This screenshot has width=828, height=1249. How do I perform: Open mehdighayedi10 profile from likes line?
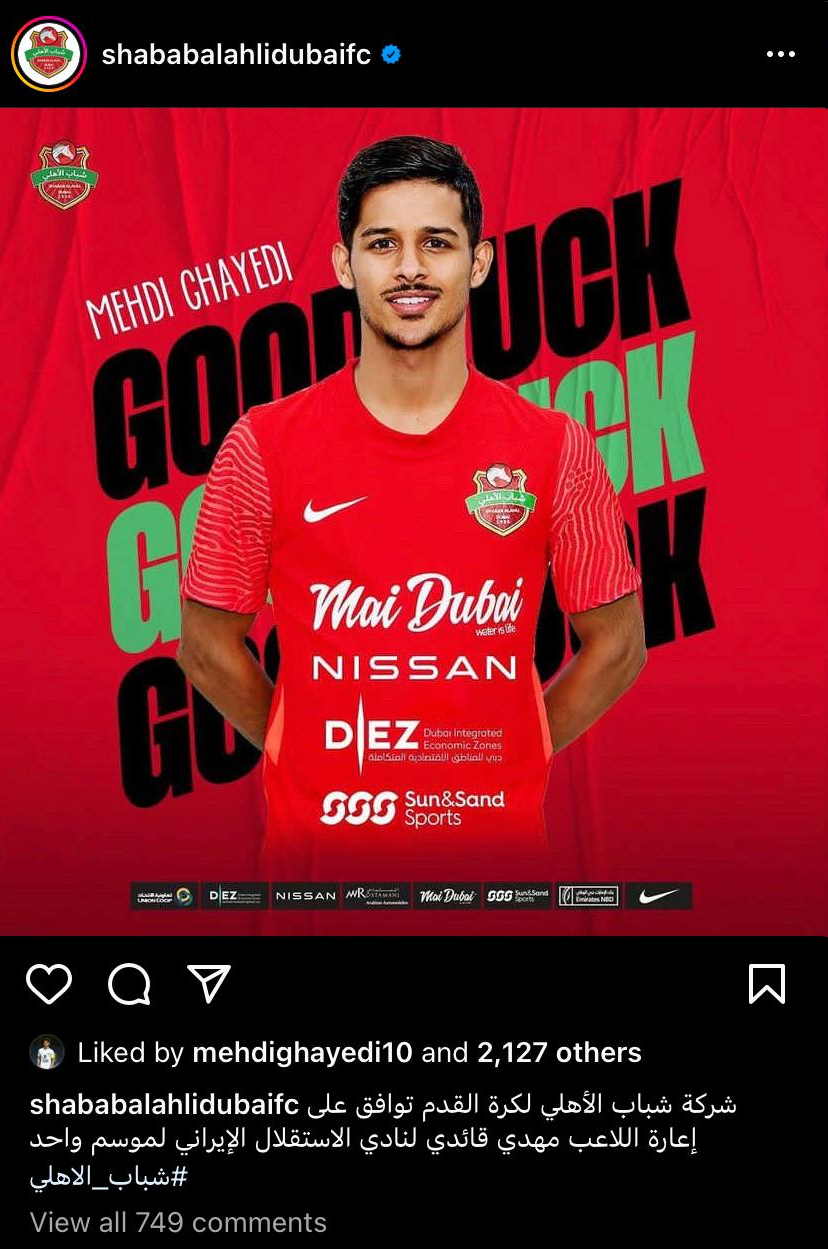pyautogui.click(x=302, y=1052)
